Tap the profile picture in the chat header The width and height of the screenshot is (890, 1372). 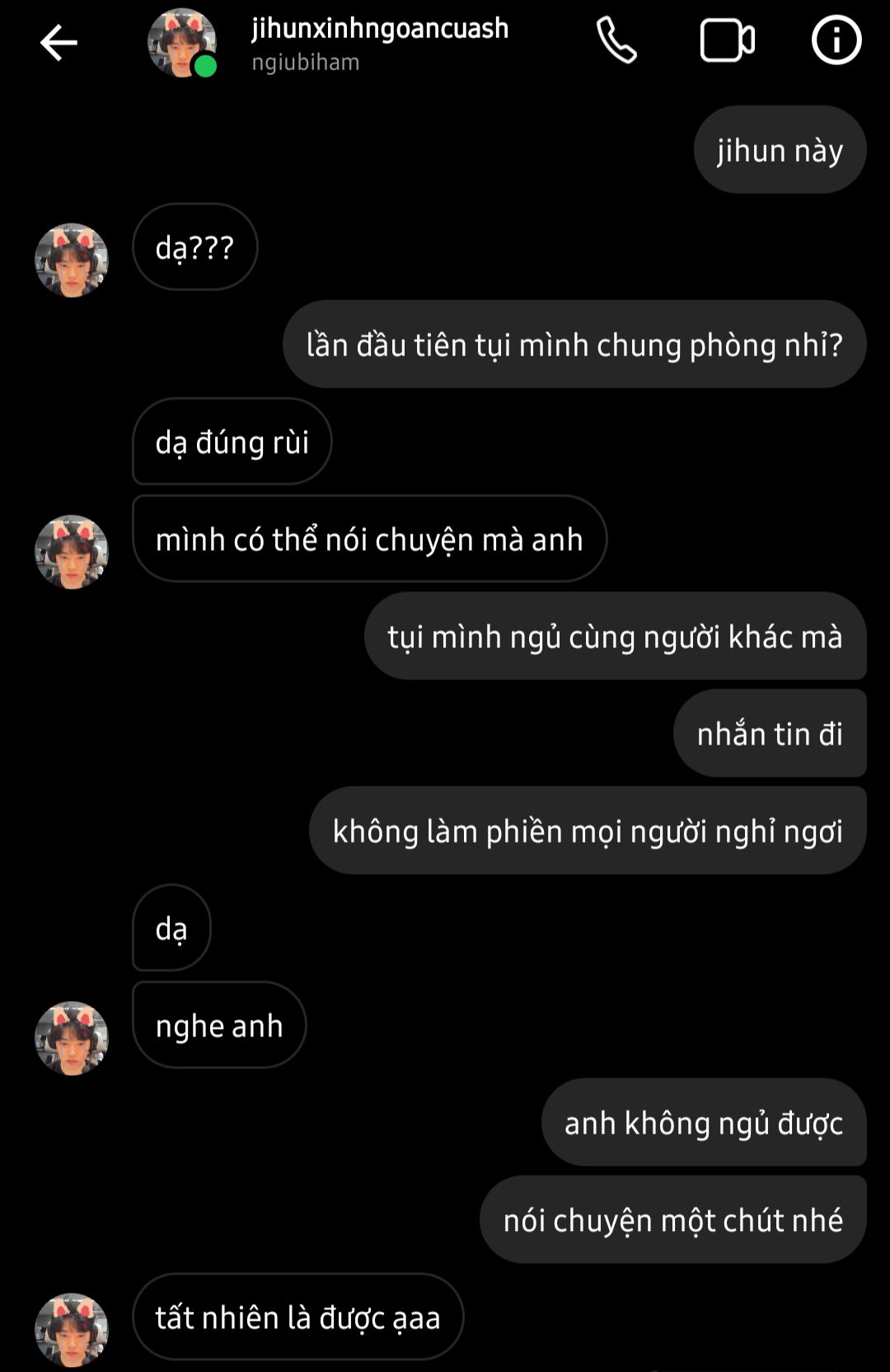pyautogui.click(x=181, y=43)
